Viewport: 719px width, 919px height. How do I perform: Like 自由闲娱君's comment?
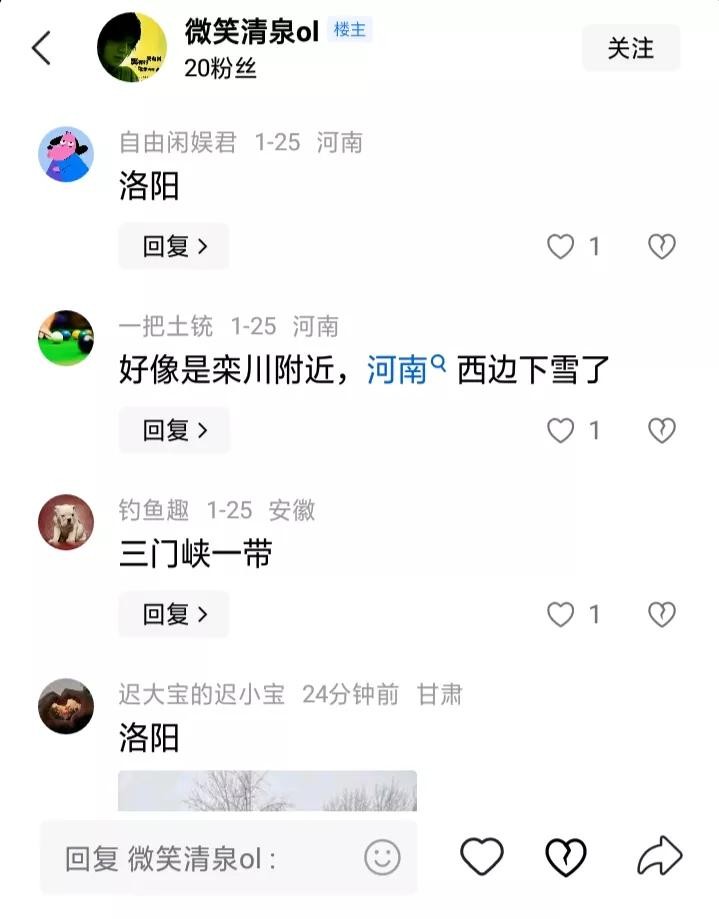[561, 246]
